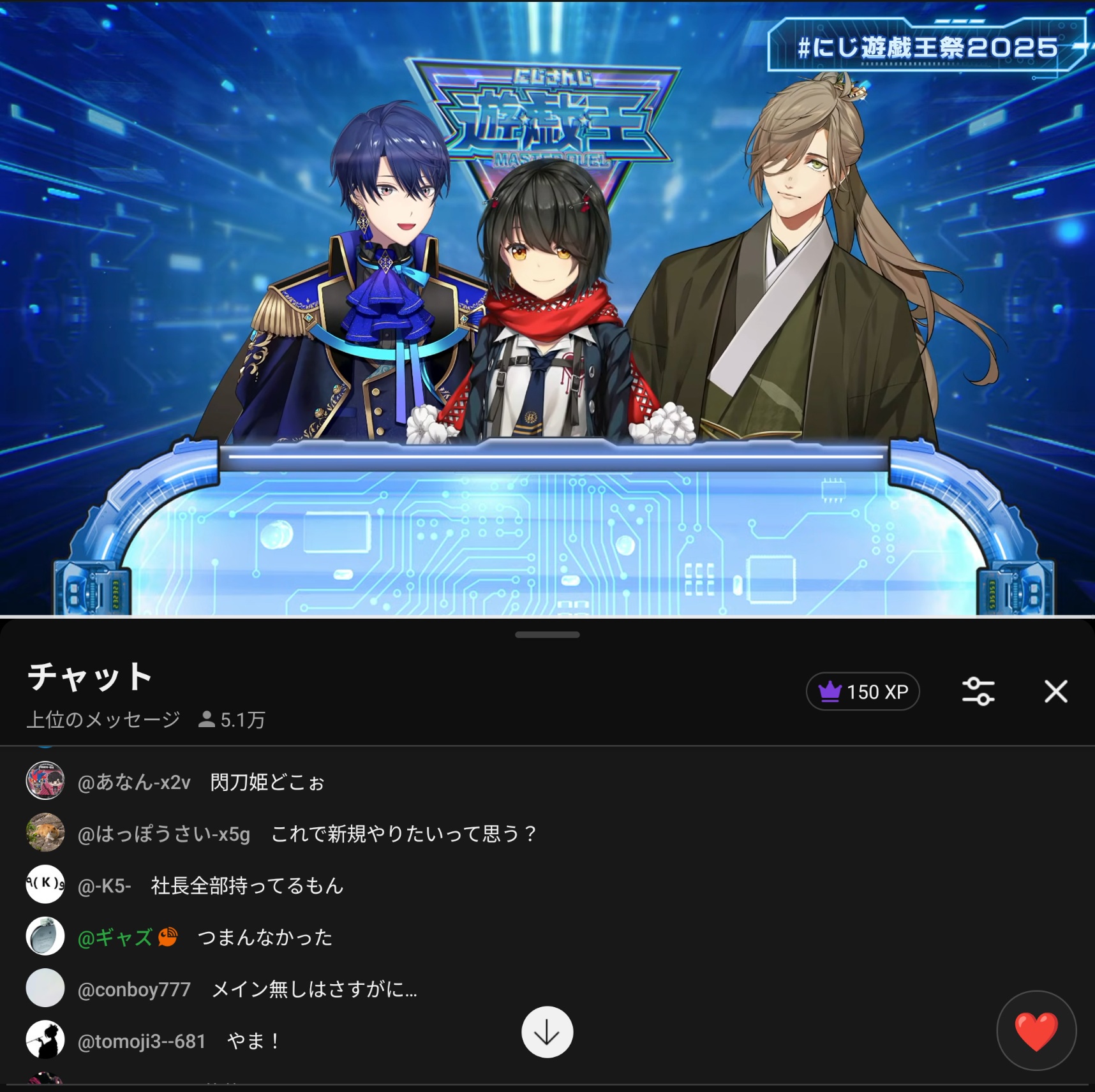This screenshot has width=1095, height=1092.
Task: Open chat filter settings icon
Action: click(978, 691)
